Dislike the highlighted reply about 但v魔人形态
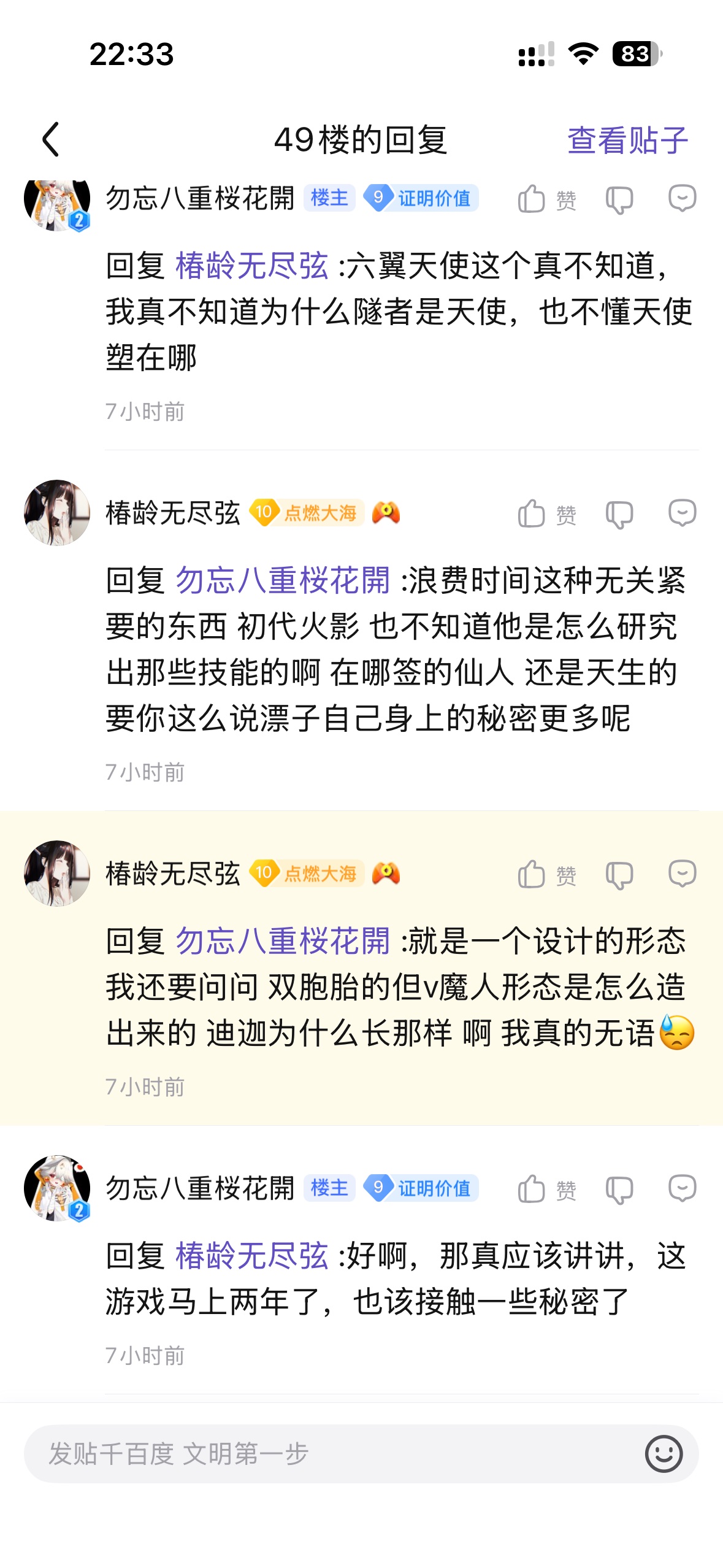The width and height of the screenshot is (723, 1568). (x=619, y=875)
